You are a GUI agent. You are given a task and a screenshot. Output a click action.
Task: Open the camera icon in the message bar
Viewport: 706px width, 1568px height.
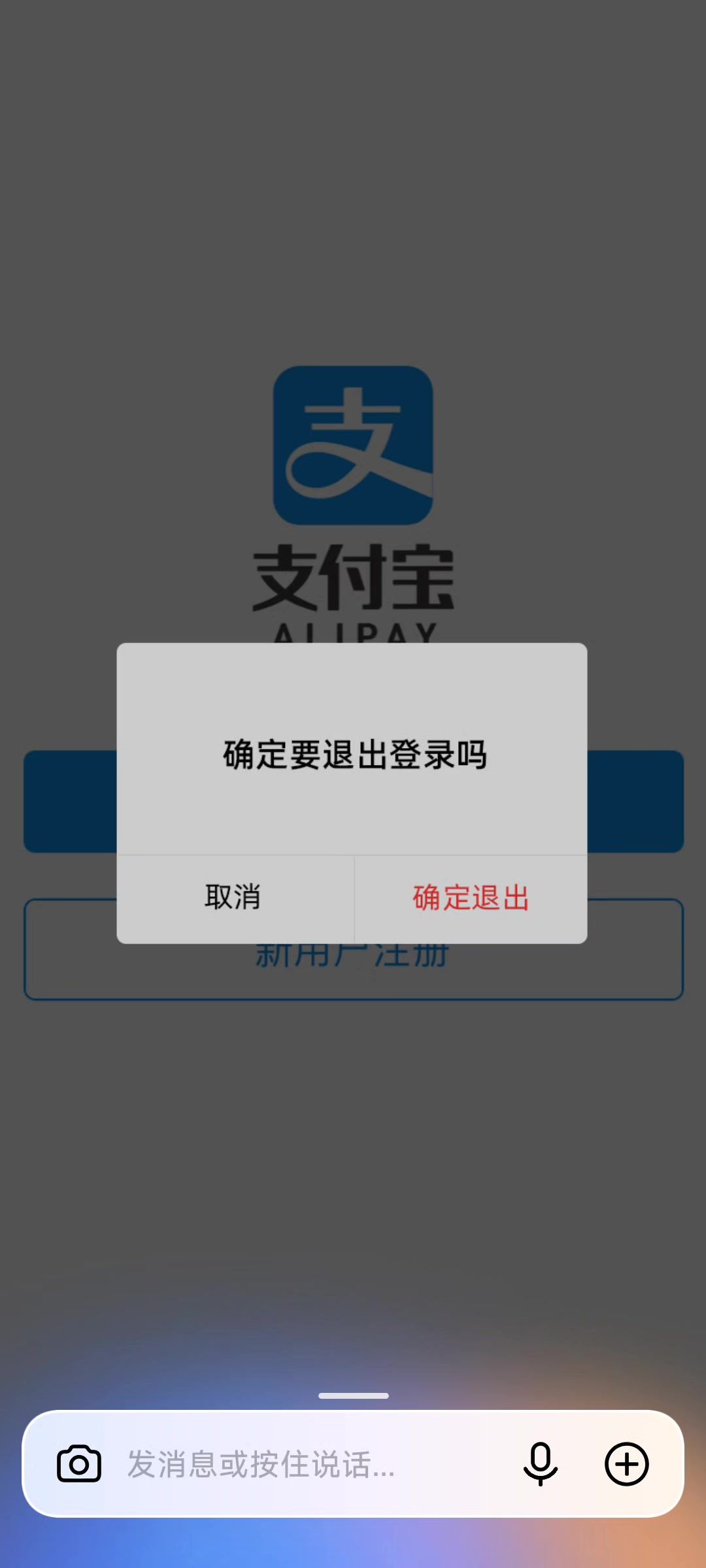[x=79, y=1463]
